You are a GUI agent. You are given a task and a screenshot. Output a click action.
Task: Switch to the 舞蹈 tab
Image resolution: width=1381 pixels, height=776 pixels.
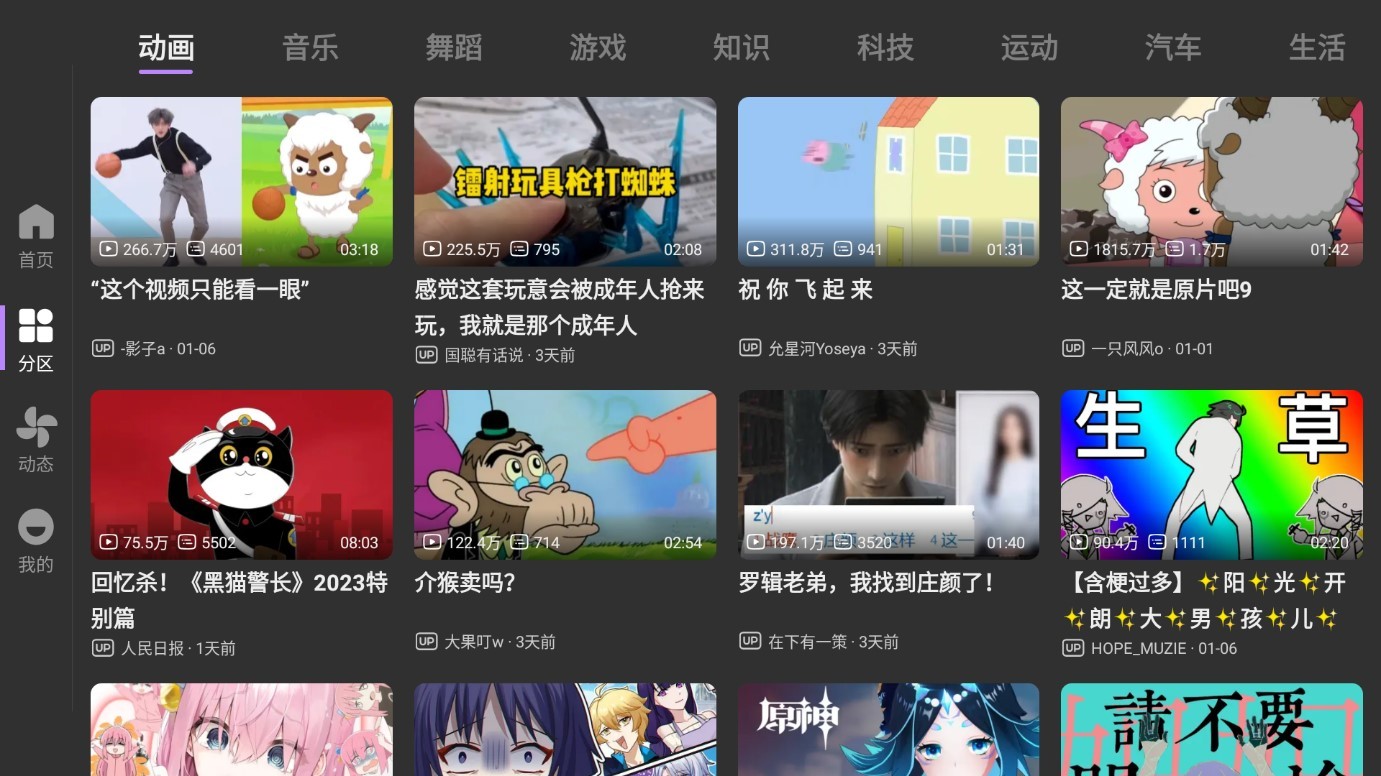[x=454, y=47]
